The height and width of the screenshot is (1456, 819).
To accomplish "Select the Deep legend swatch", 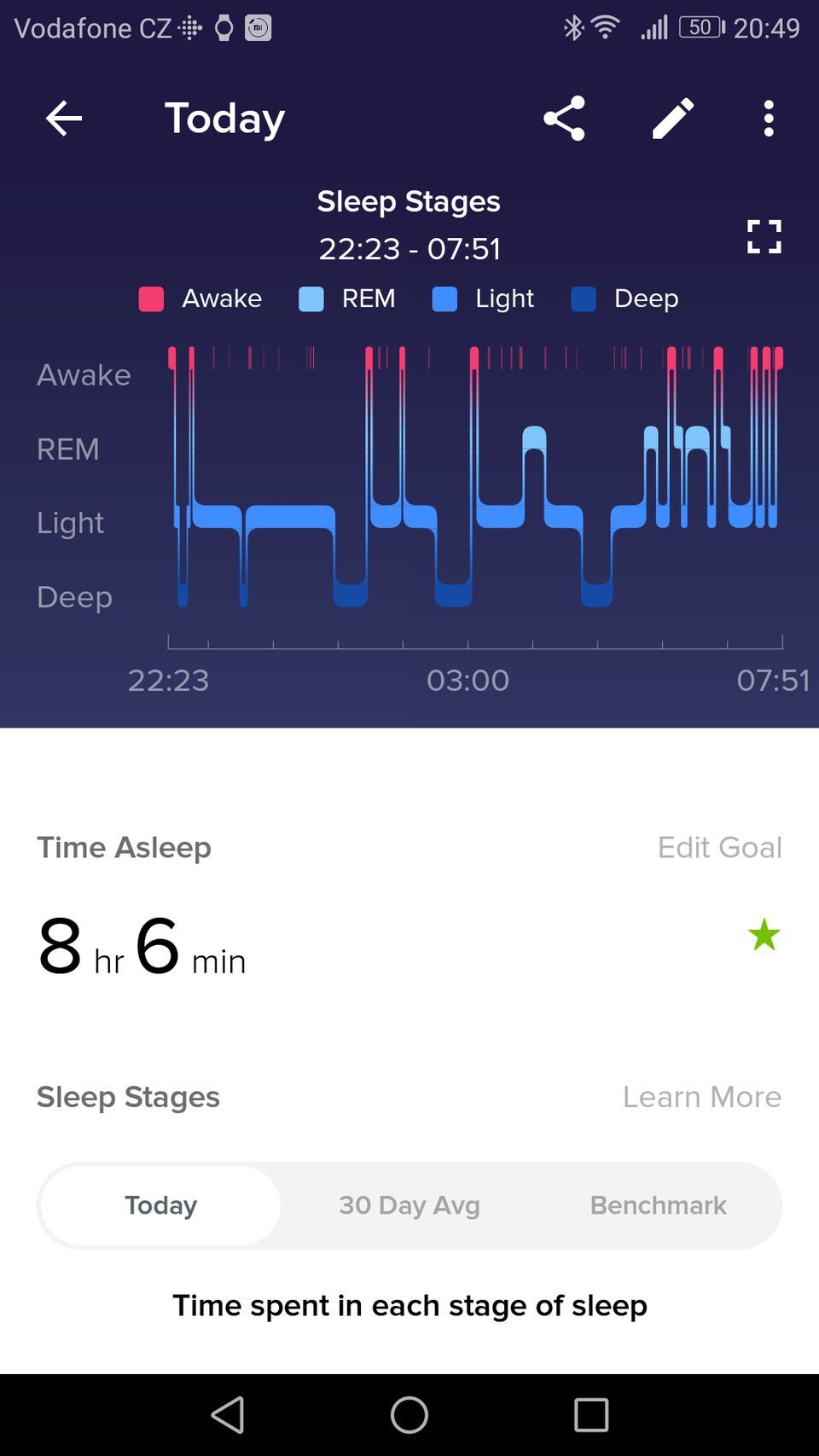I will (585, 299).
